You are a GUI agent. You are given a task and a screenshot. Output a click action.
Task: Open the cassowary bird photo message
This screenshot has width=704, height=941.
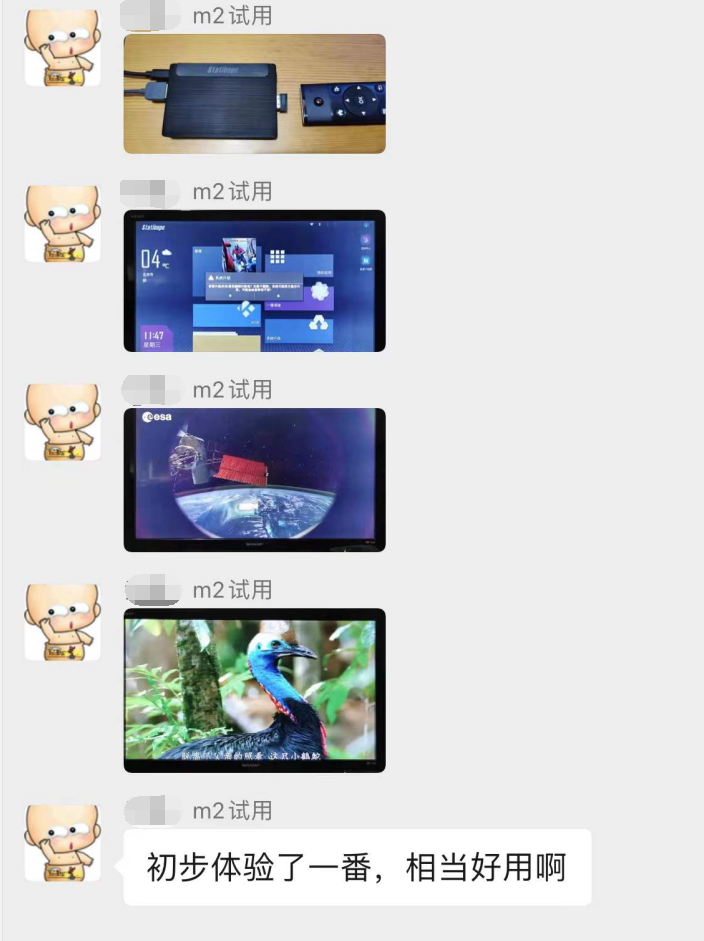254,690
